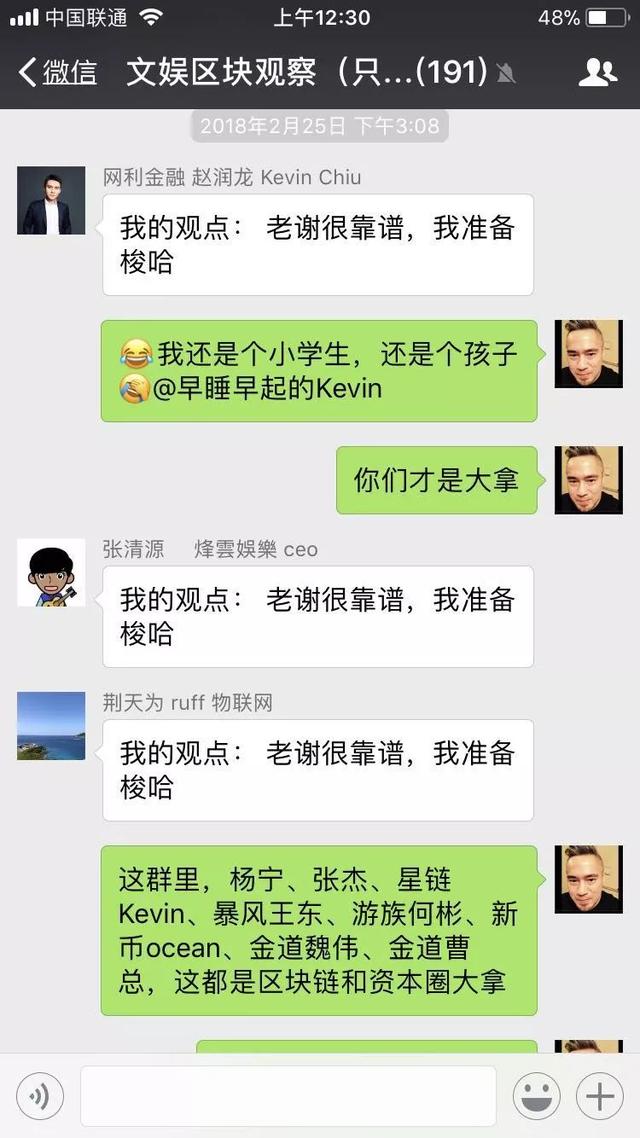This screenshot has width=640, height=1138.
Task: Open the emoji sticker picker
Action: (537, 1097)
